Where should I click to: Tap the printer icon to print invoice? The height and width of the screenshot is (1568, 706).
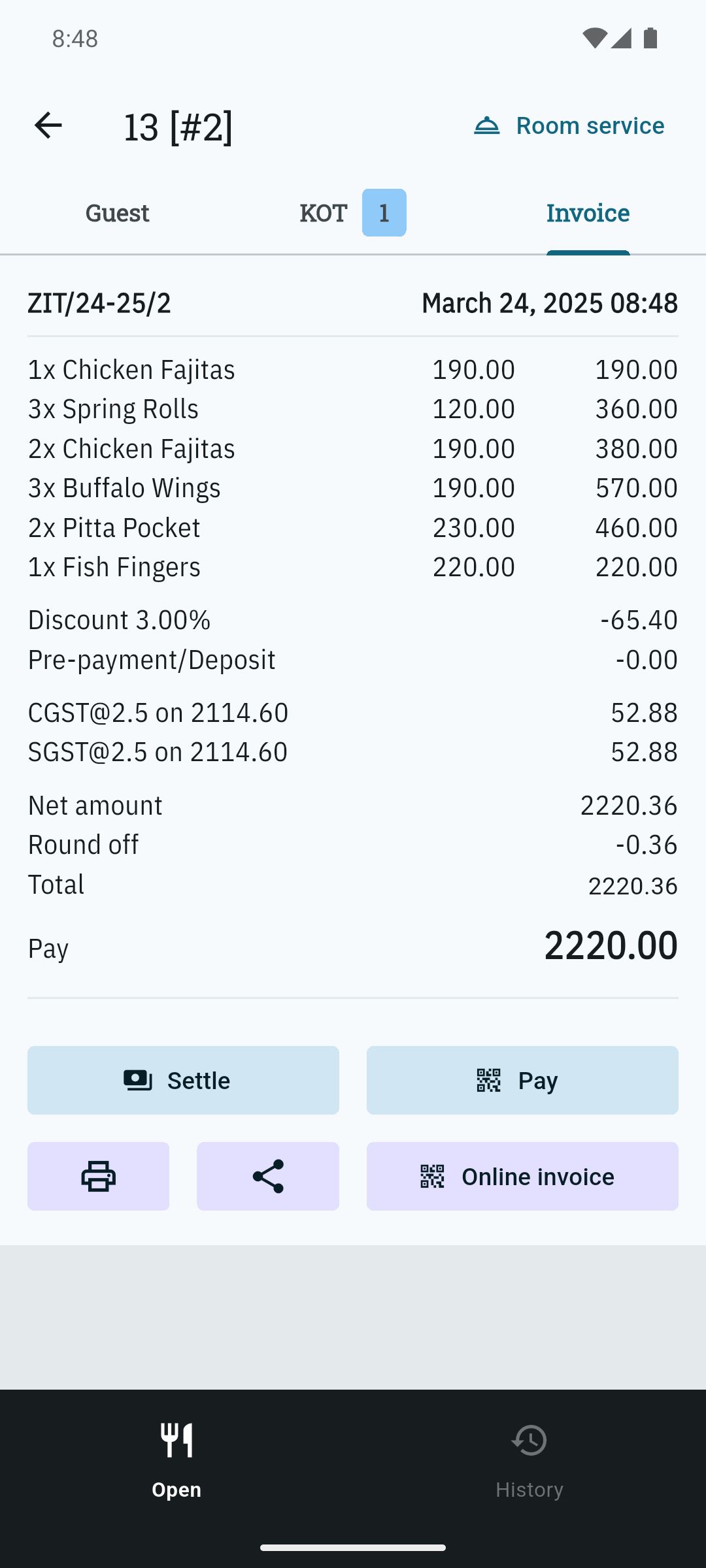point(98,1175)
